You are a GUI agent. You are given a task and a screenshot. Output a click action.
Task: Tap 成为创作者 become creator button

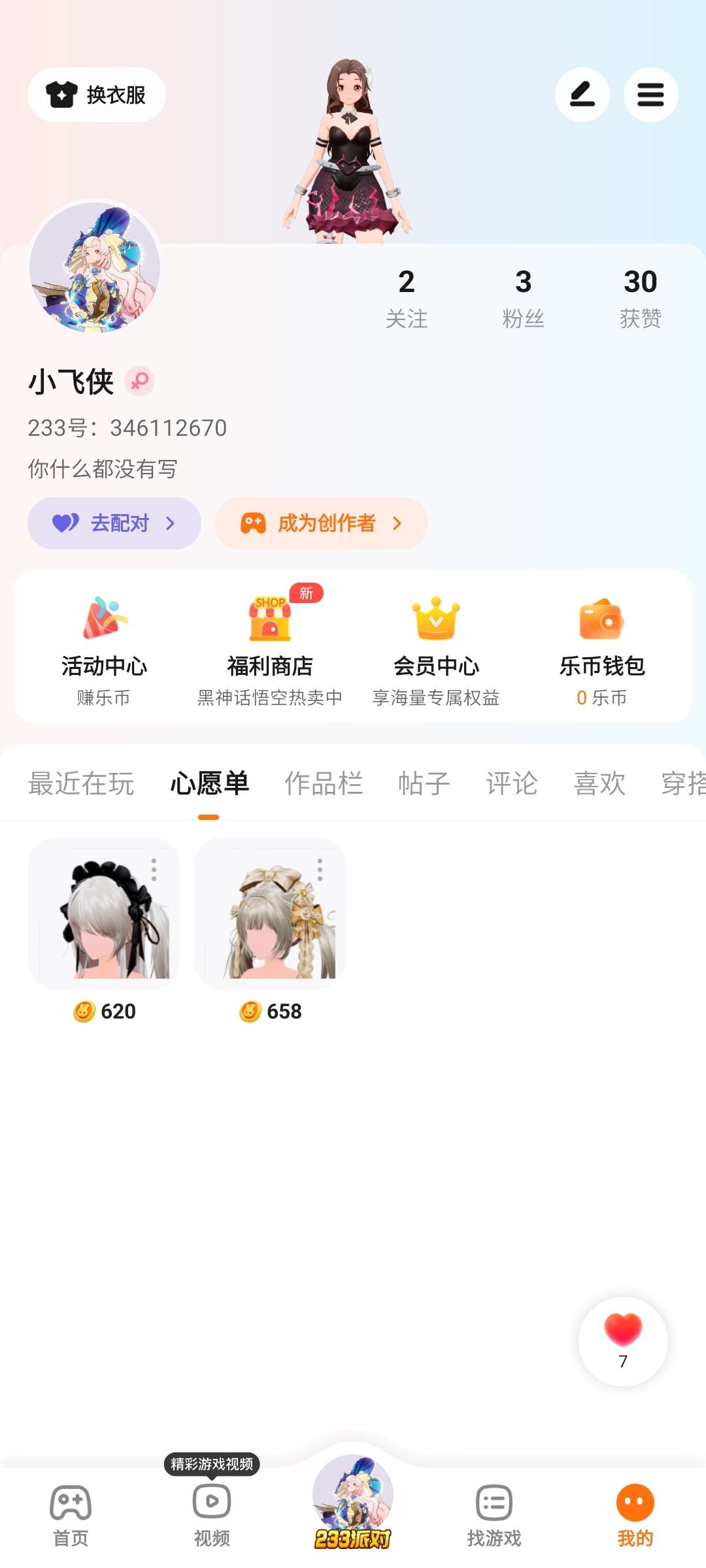322,523
